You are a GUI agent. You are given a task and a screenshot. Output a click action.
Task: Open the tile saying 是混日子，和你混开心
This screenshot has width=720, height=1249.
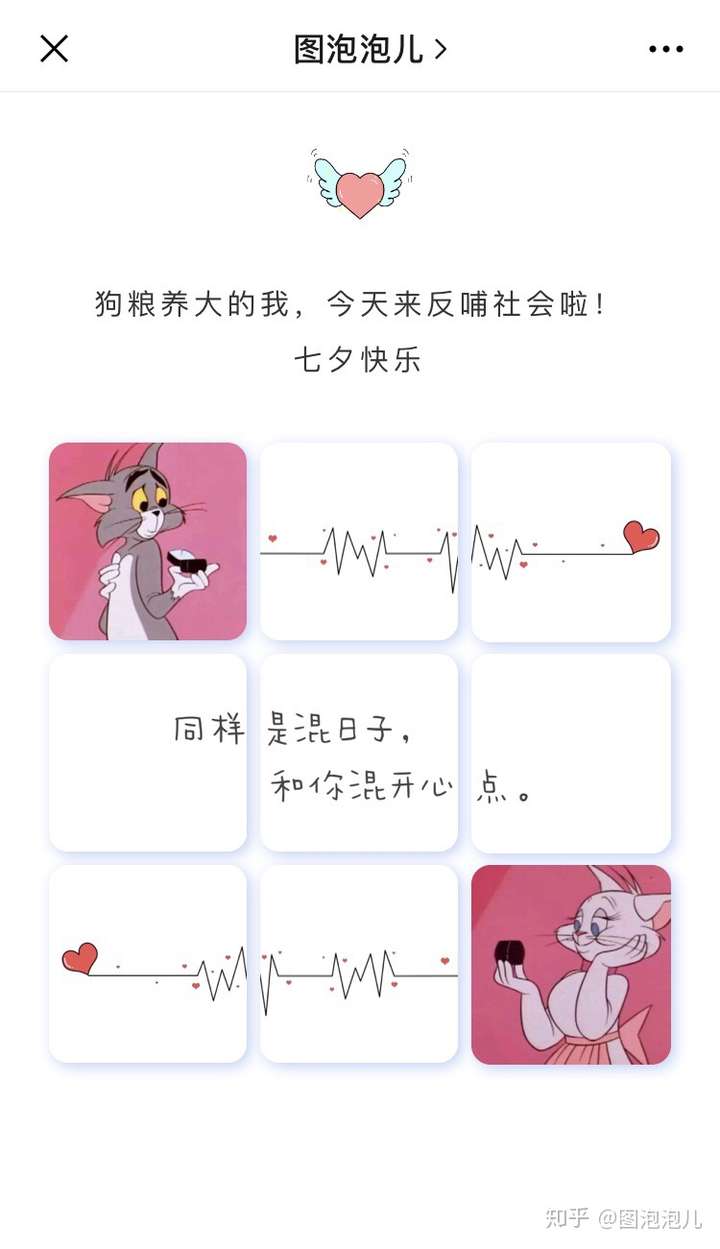(x=360, y=753)
